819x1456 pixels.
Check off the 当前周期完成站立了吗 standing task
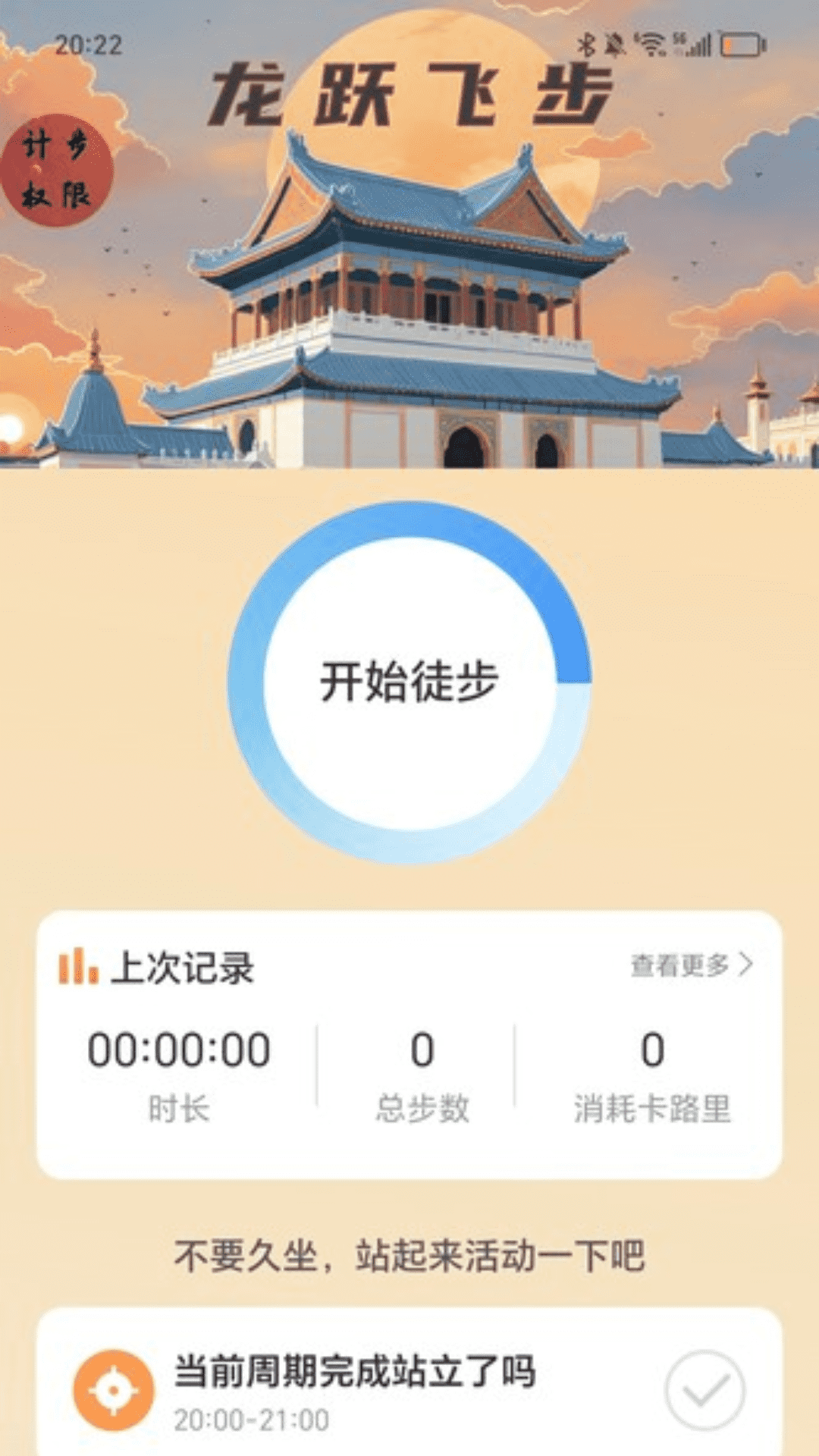click(704, 1389)
